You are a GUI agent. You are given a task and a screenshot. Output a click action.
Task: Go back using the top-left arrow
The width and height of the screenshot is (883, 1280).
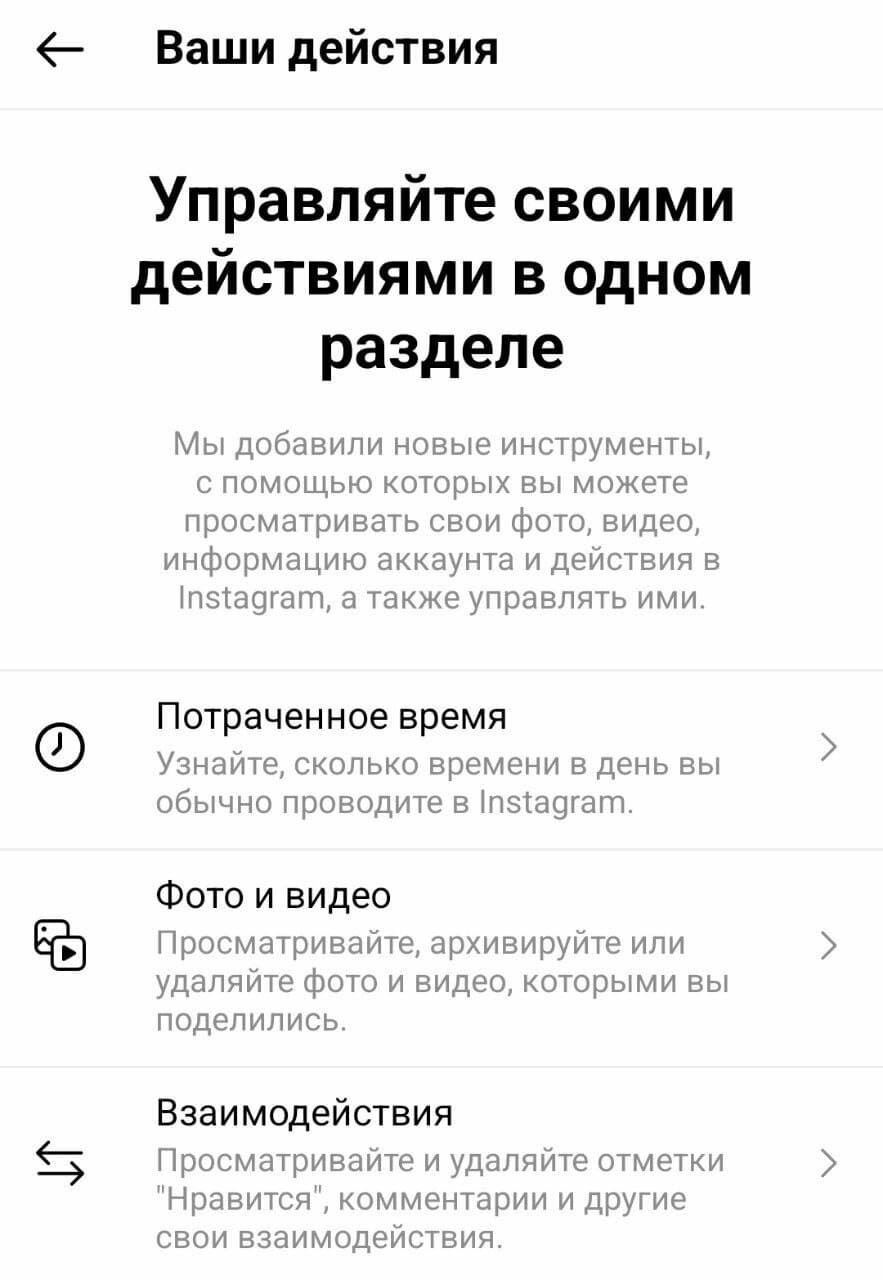point(59,50)
